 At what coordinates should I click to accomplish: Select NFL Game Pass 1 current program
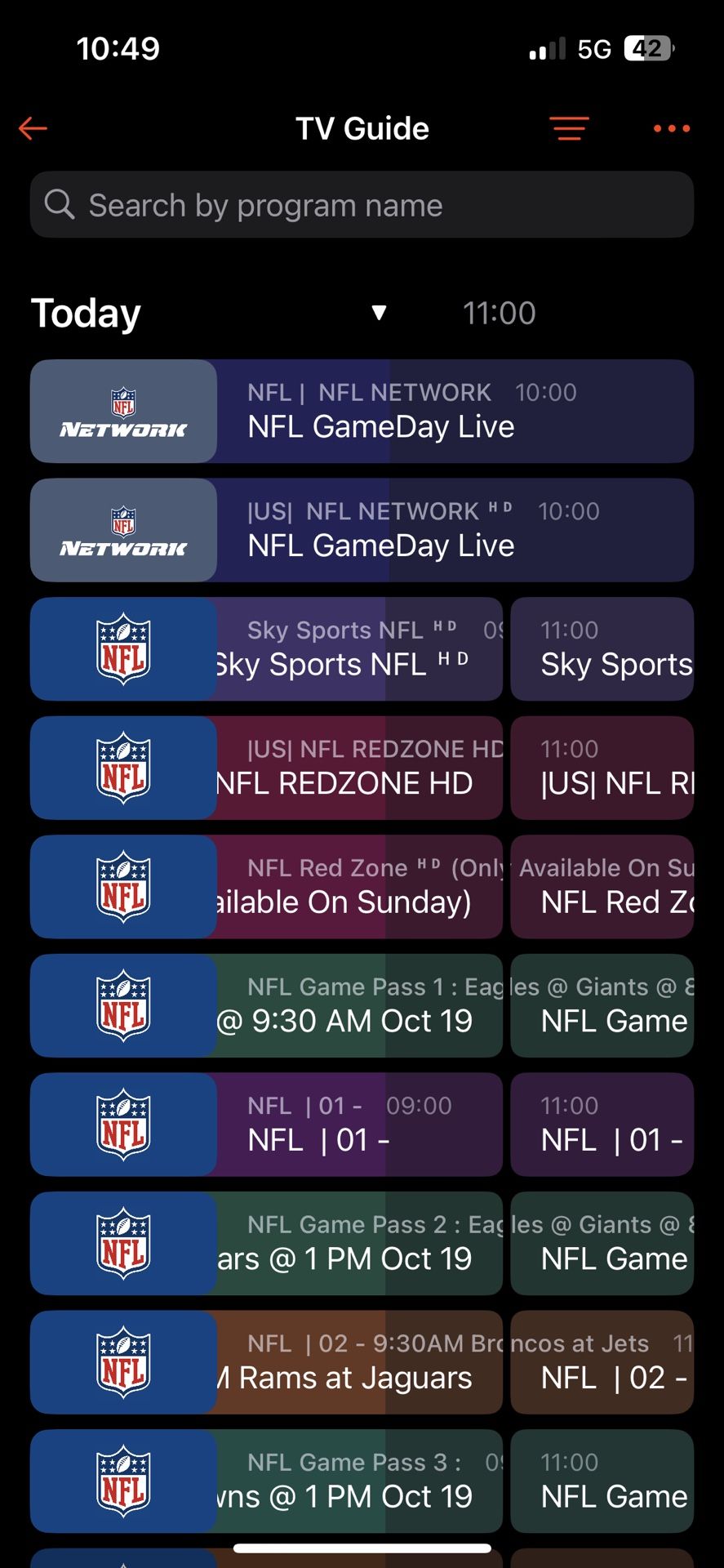point(359,1005)
